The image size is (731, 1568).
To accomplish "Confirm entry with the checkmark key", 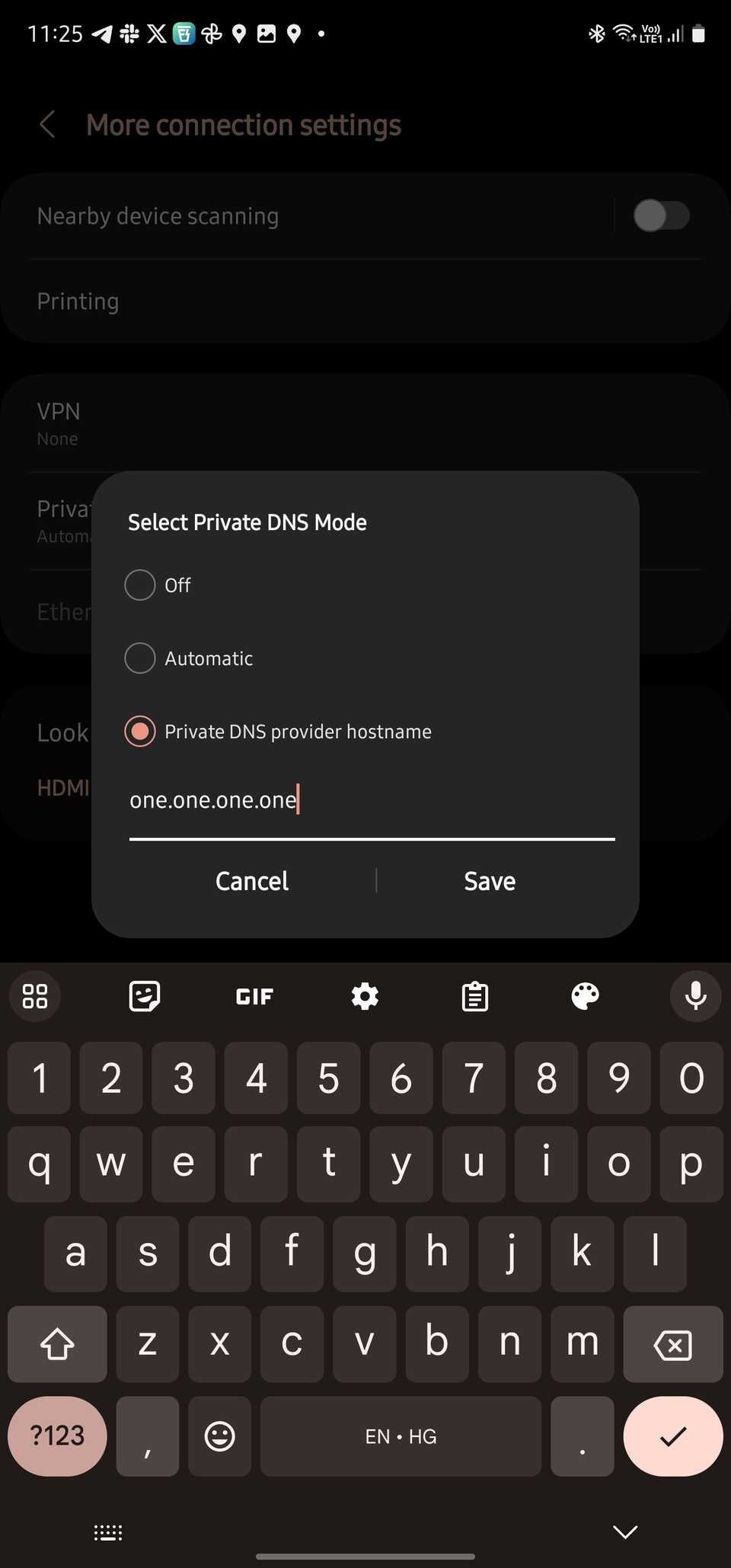I will click(x=672, y=1436).
